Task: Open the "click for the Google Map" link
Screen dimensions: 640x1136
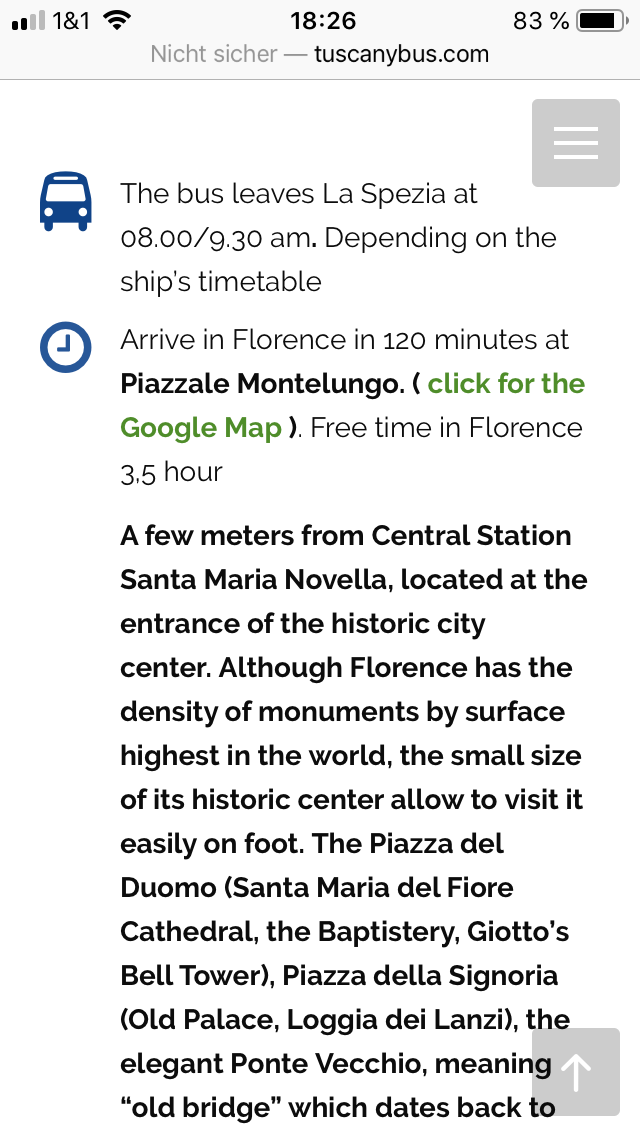Action: click(x=505, y=384)
